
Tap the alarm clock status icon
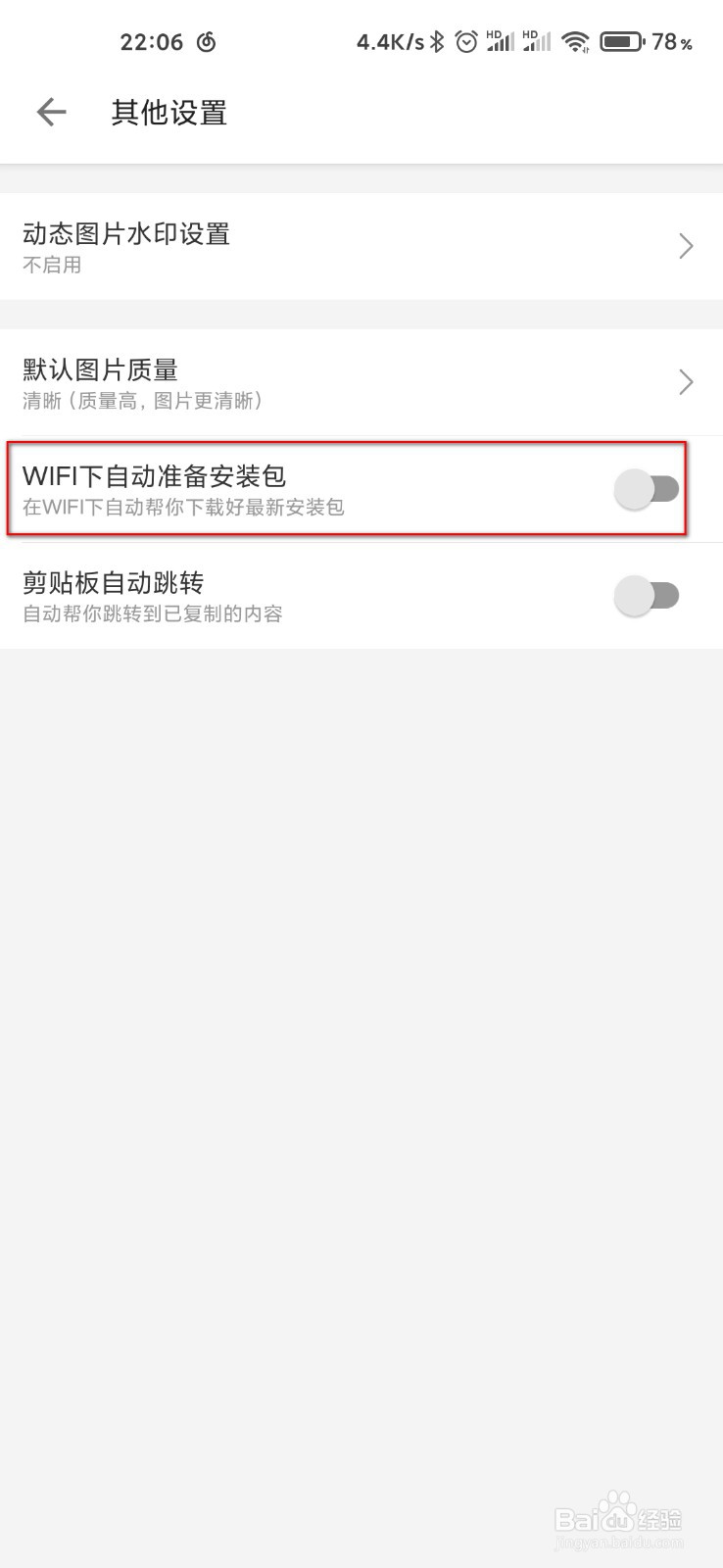(x=465, y=41)
